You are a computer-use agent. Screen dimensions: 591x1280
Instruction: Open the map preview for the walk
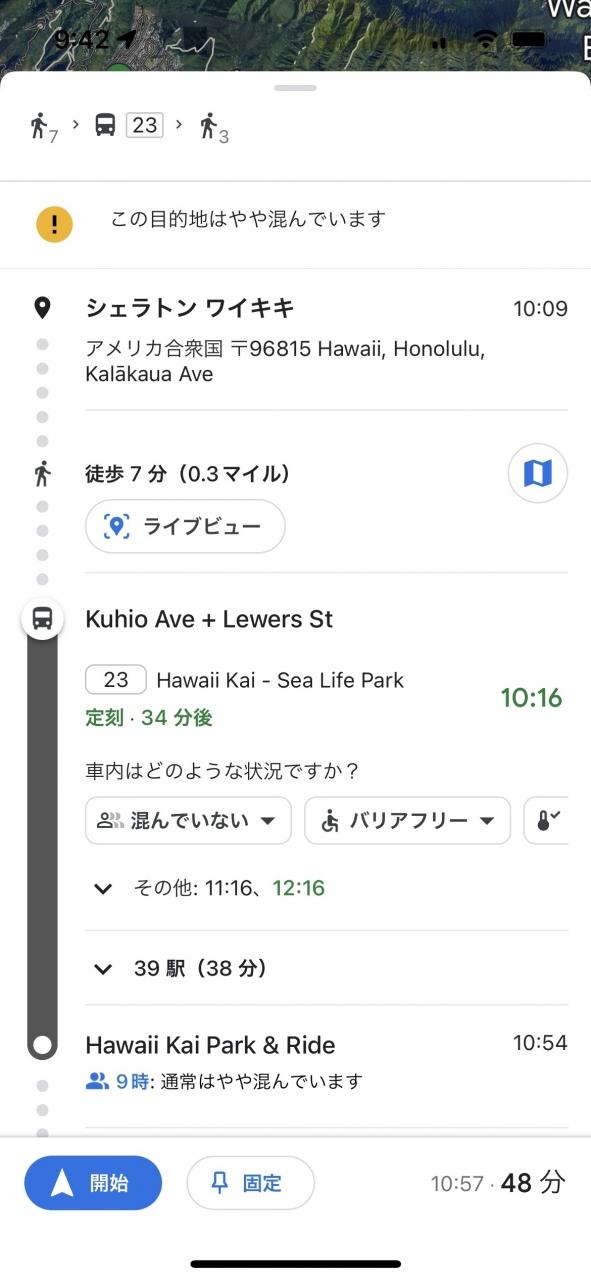pyautogui.click(x=538, y=473)
